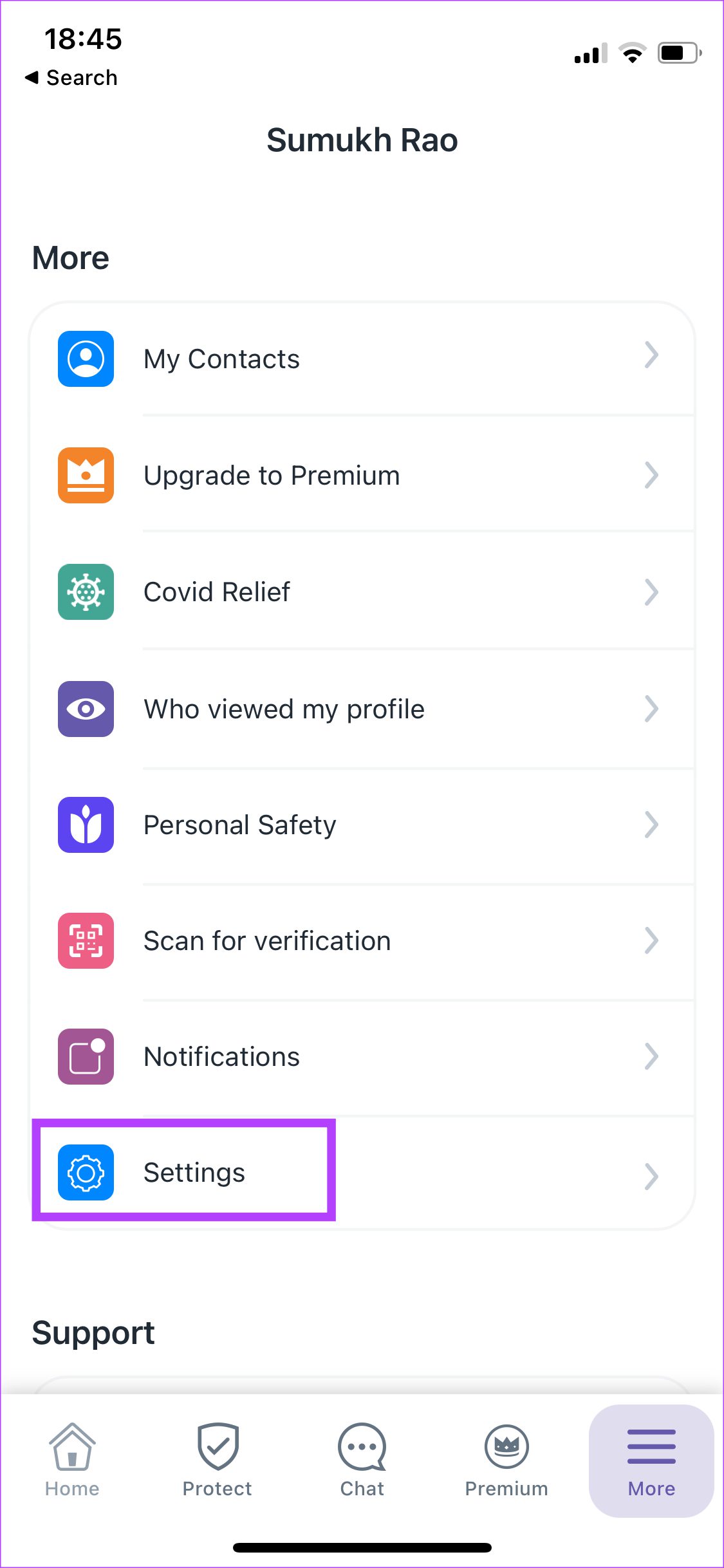Switch to the Protect tab
Viewport: 724px width, 1568px height.
217,1461
